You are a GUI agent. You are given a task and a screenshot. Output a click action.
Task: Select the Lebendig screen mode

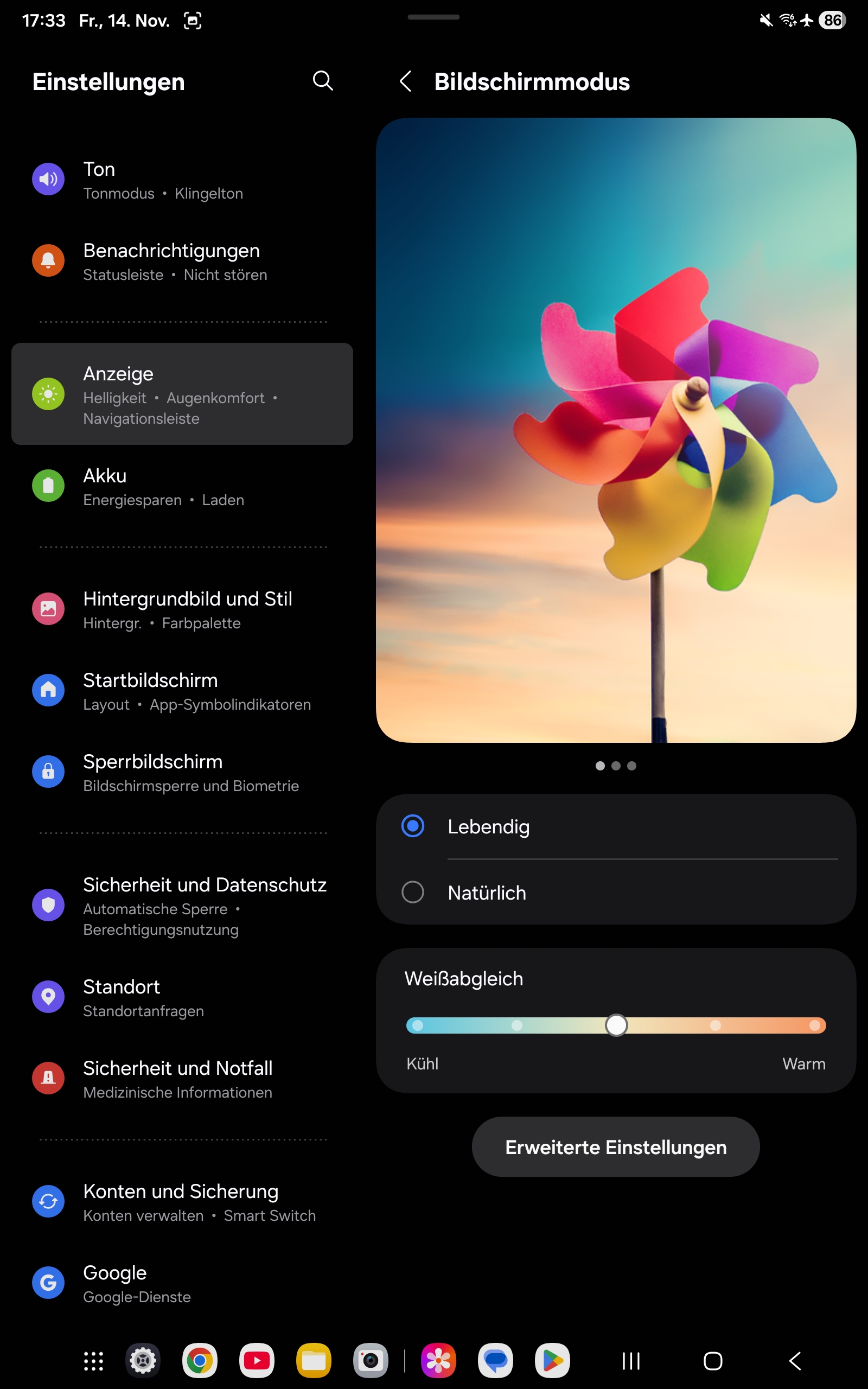point(413,826)
